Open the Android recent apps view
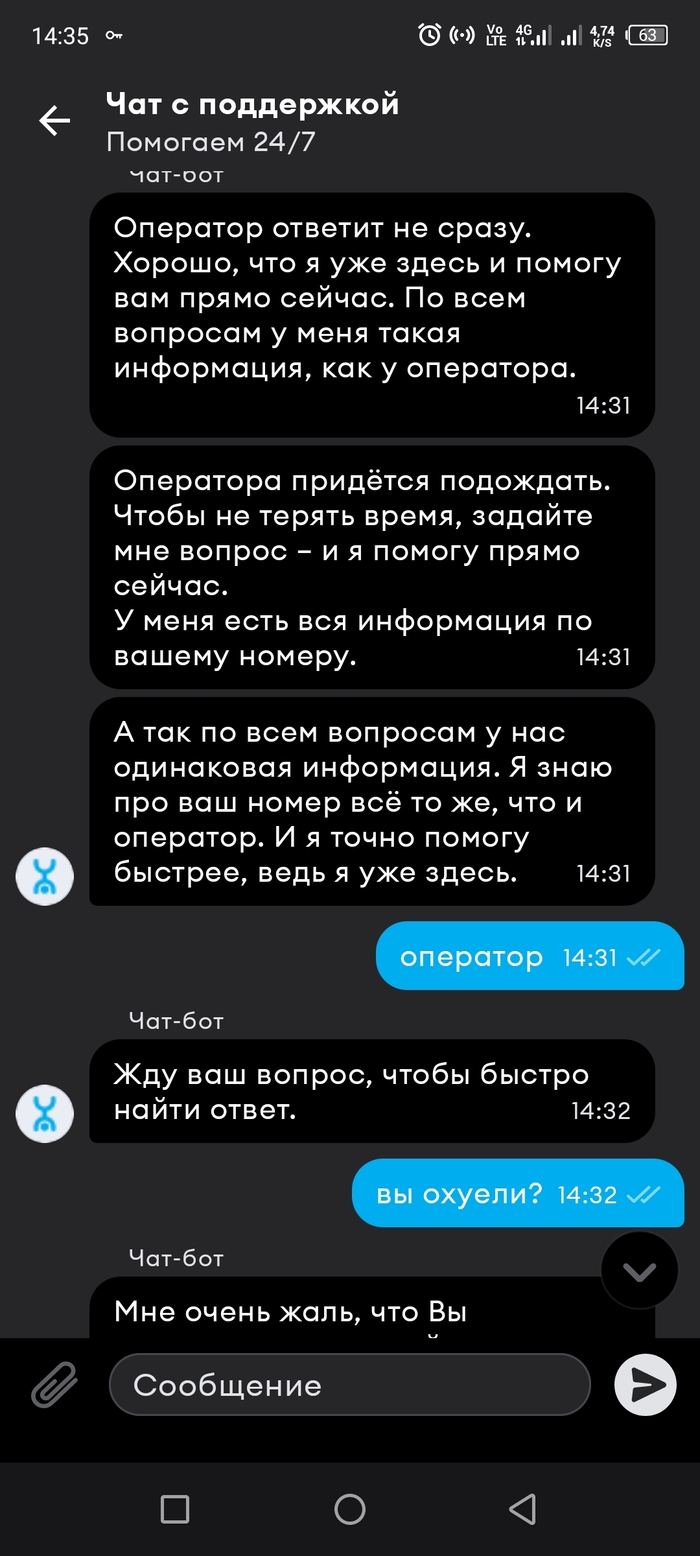 point(175,1509)
